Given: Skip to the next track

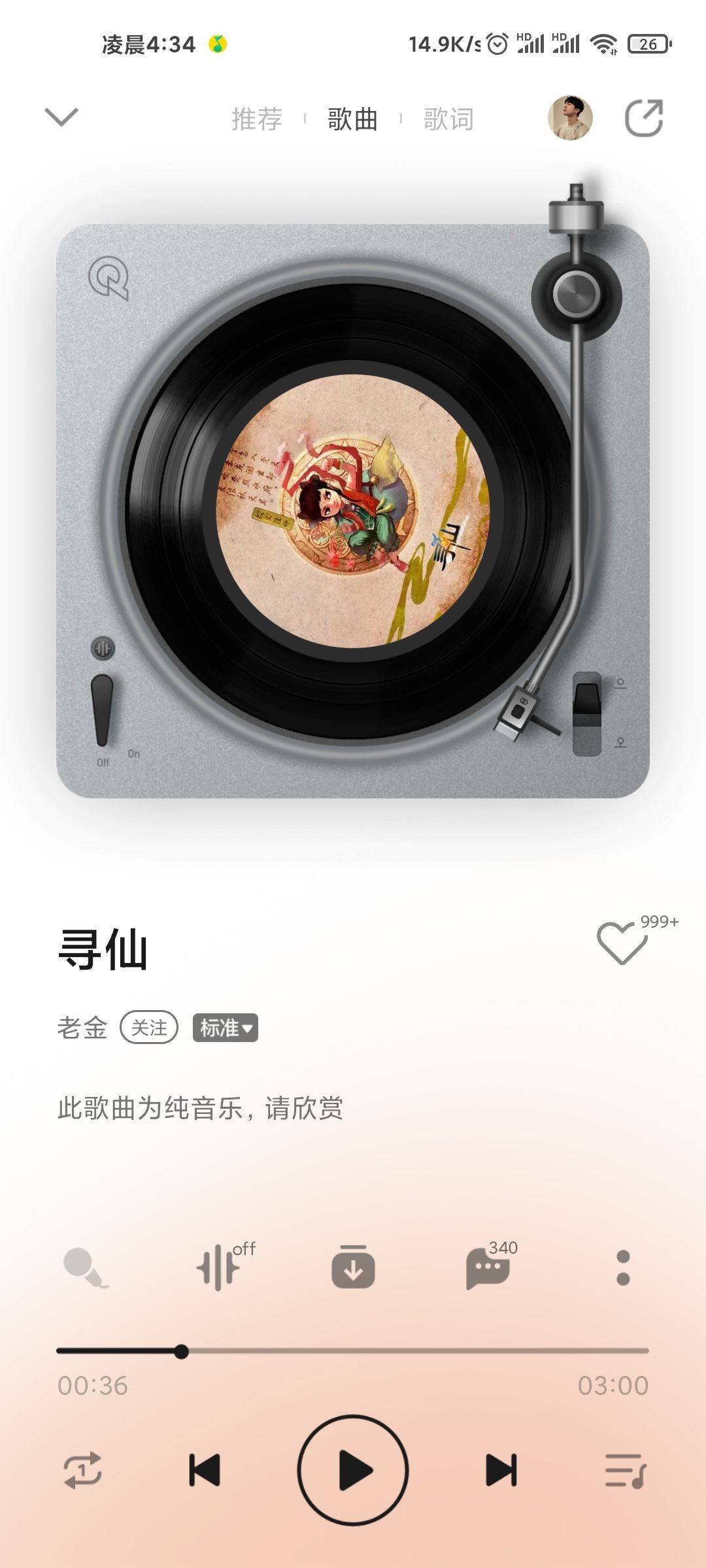Looking at the screenshot, I should coord(501,1470).
